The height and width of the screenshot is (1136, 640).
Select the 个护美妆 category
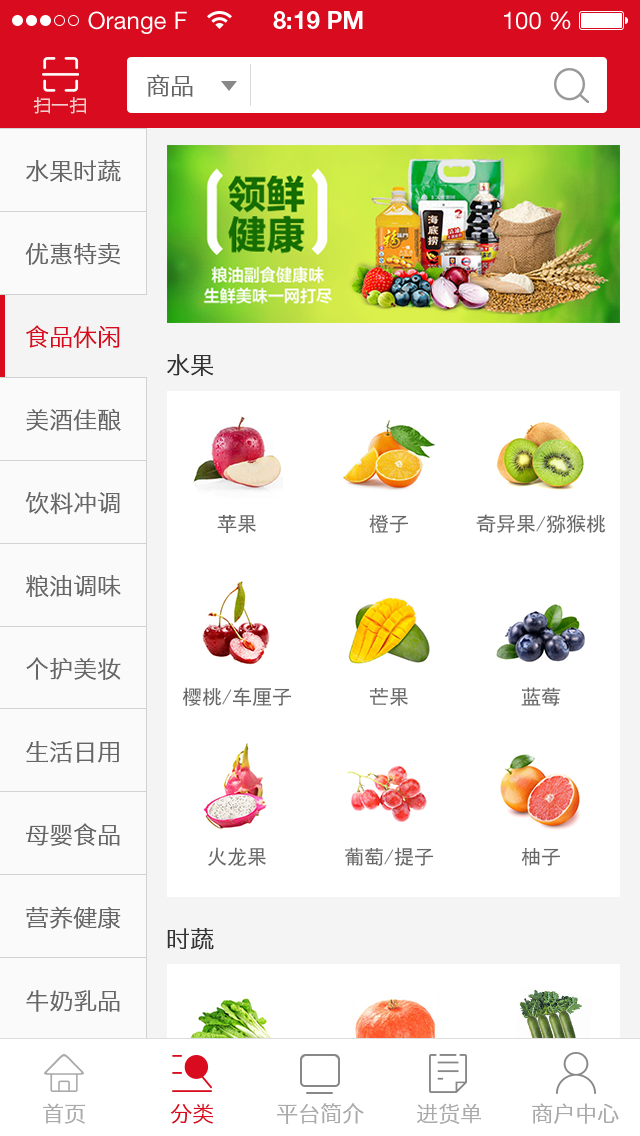pos(73,669)
